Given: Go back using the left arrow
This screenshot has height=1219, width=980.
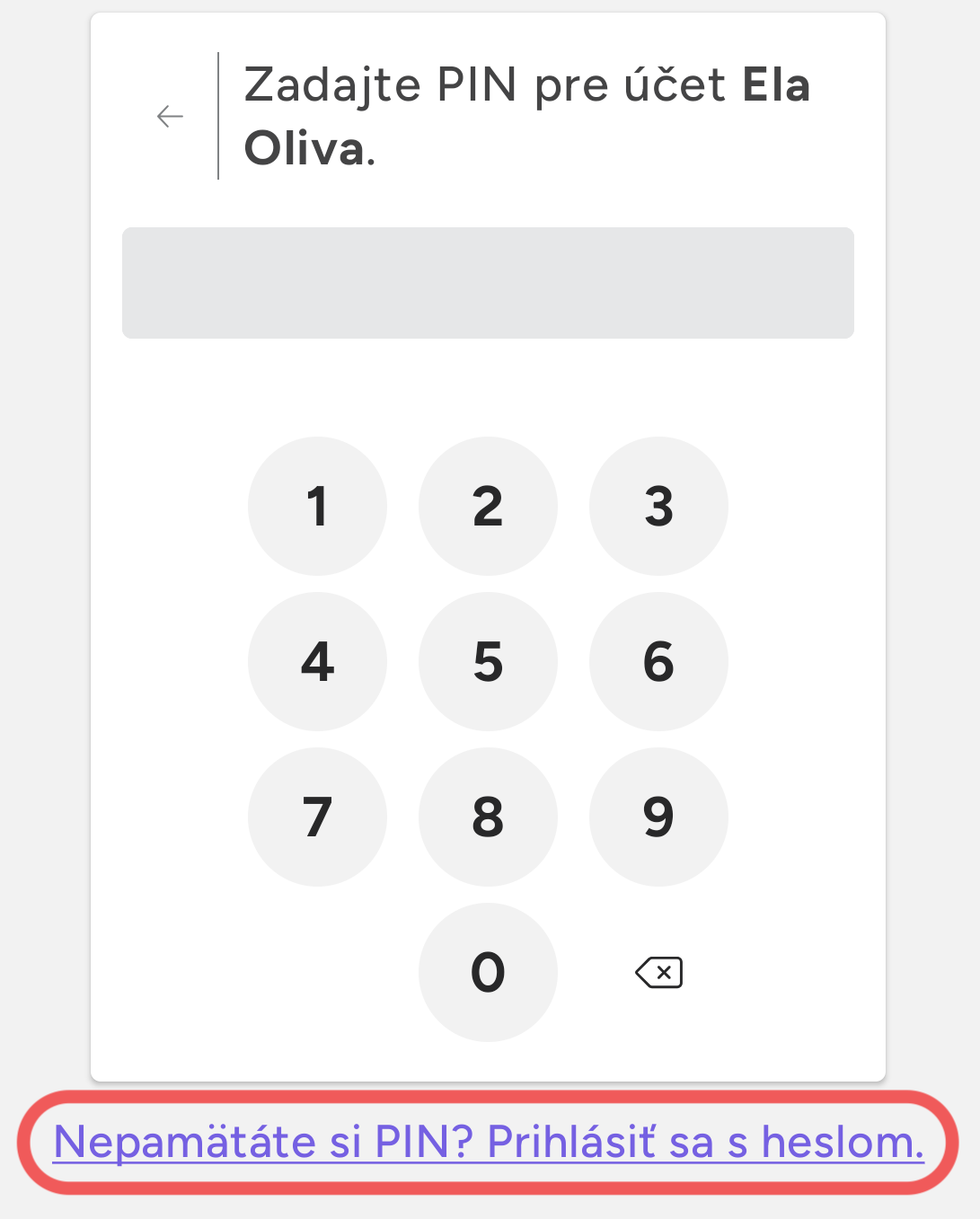Looking at the screenshot, I should tap(170, 117).
